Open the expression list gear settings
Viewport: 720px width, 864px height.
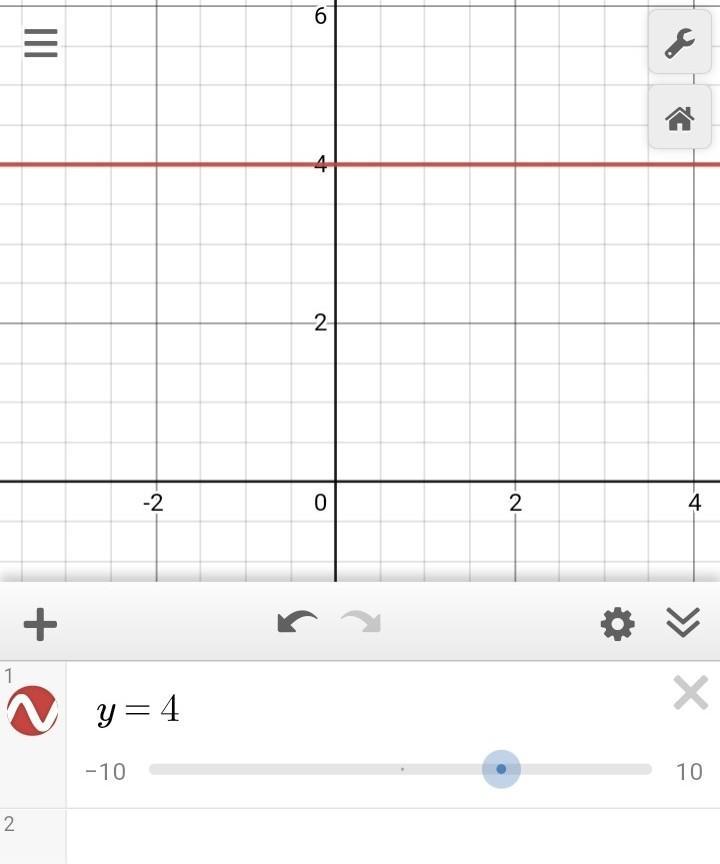point(617,624)
